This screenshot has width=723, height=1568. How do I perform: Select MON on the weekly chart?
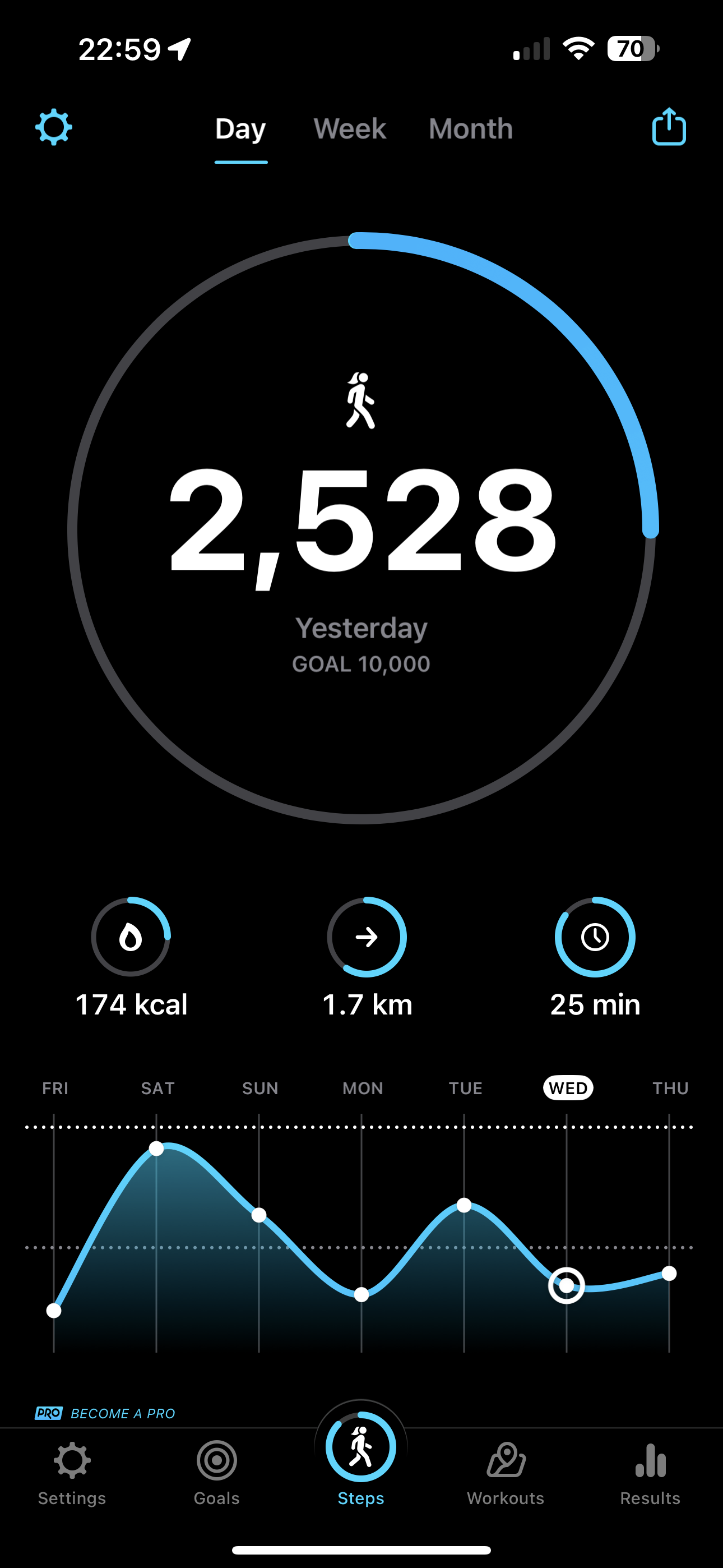[363, 1089]
